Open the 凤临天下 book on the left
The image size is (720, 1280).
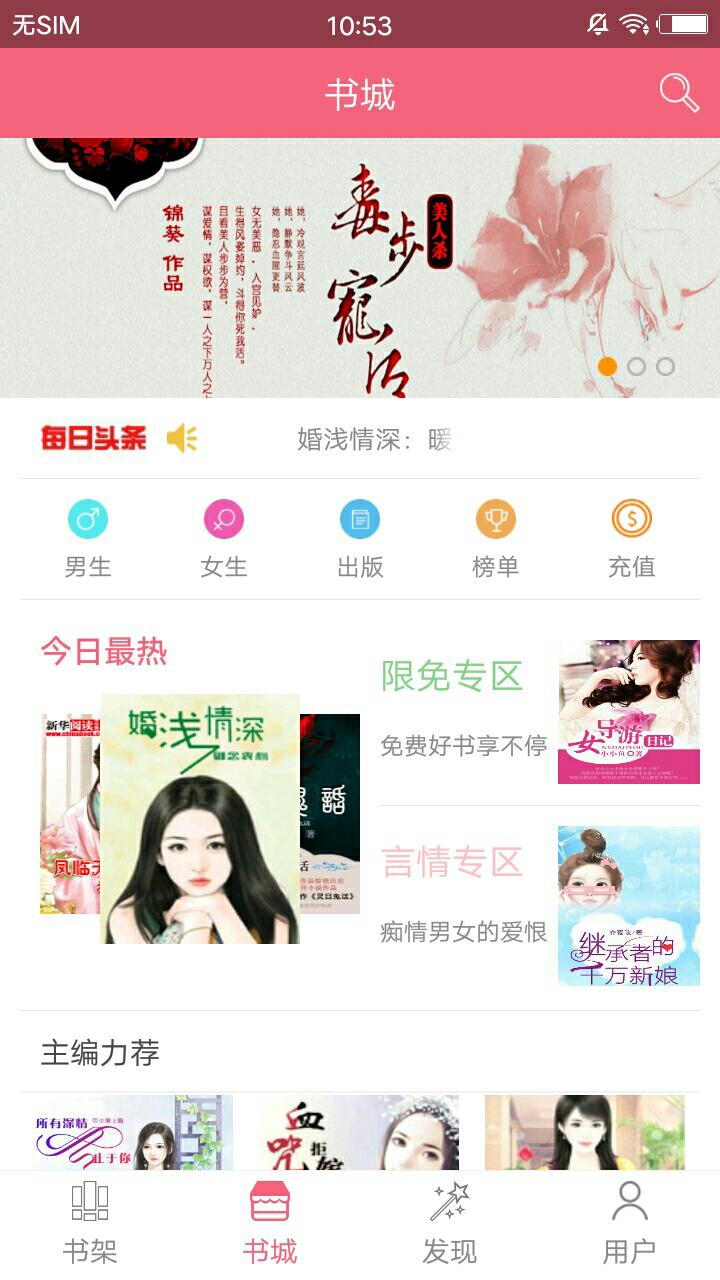coord(68,815)
